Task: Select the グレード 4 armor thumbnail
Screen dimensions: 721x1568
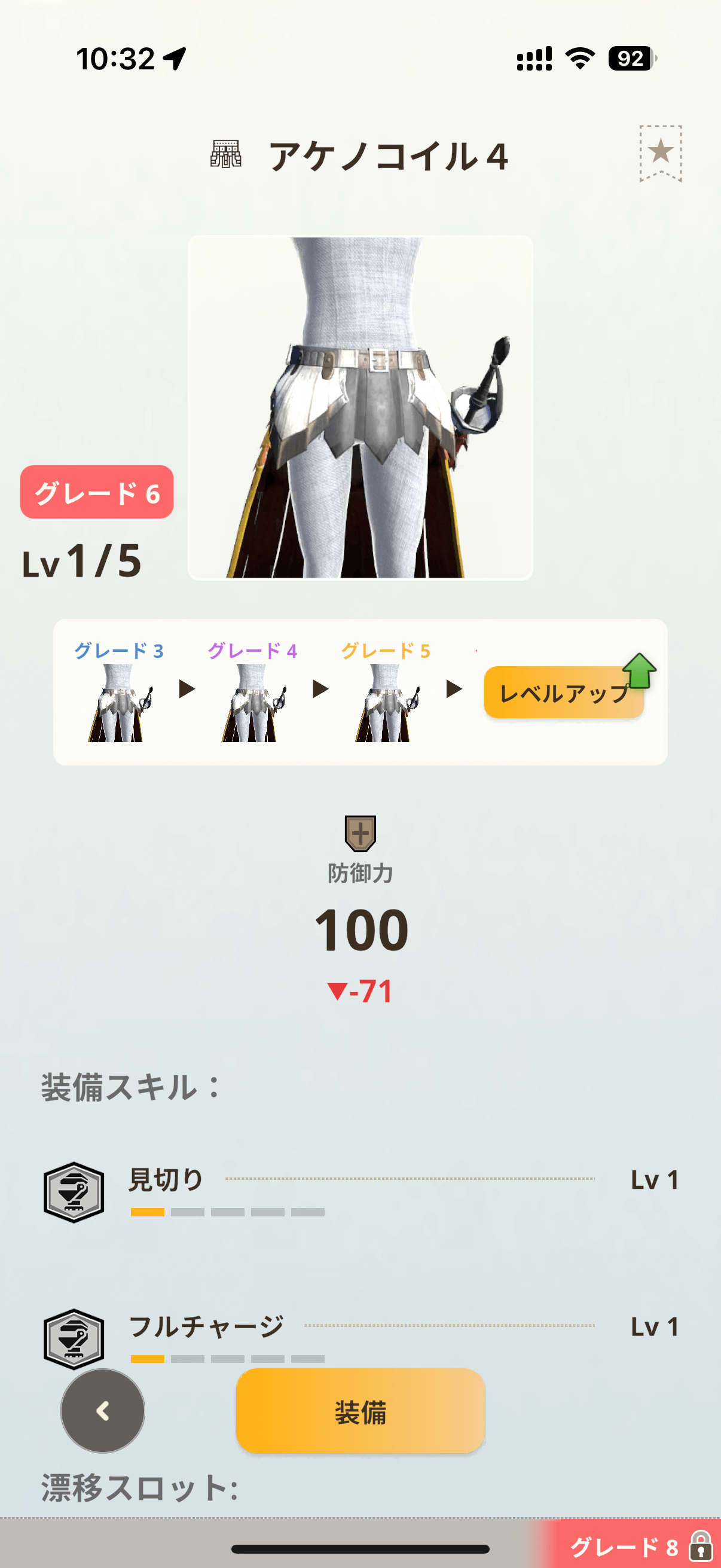Action: click(252, 703)
